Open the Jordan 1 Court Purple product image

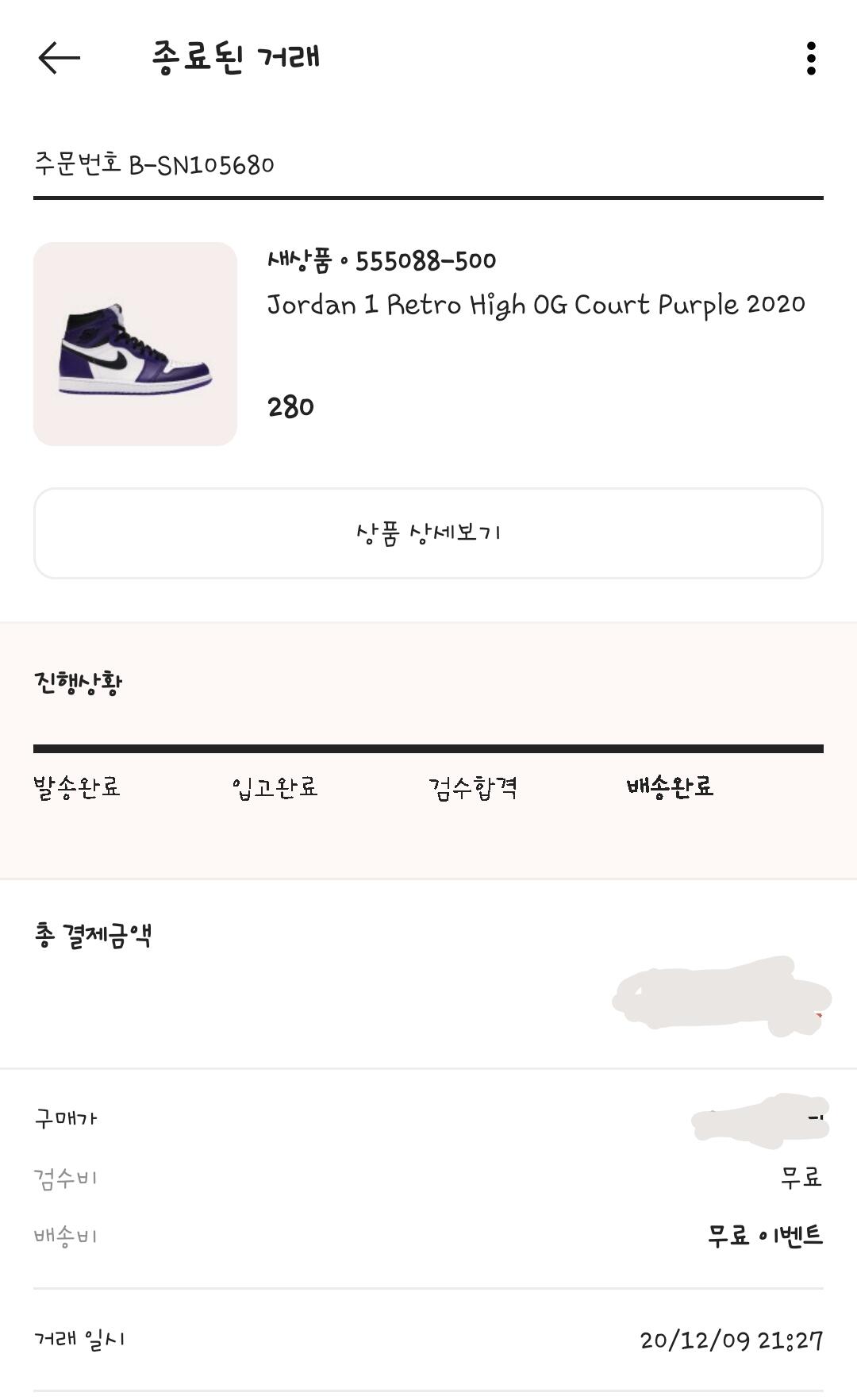tap(136, 344)
